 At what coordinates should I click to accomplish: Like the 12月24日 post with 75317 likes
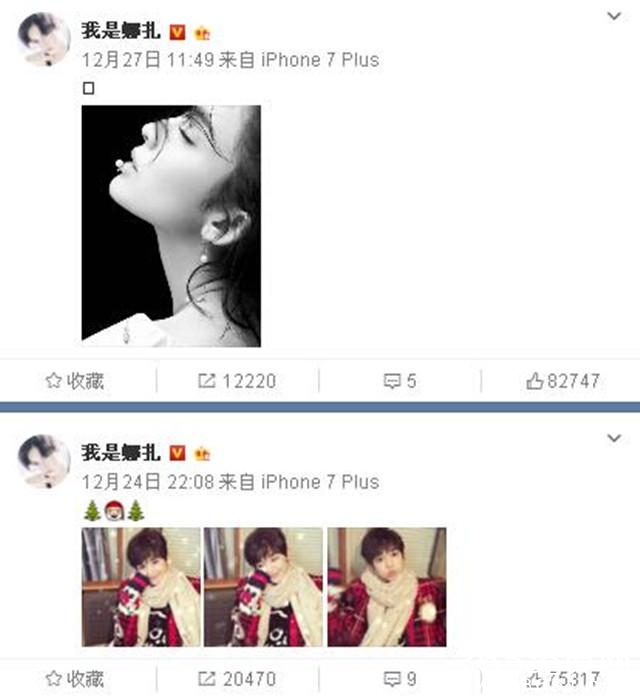point(563,680)
